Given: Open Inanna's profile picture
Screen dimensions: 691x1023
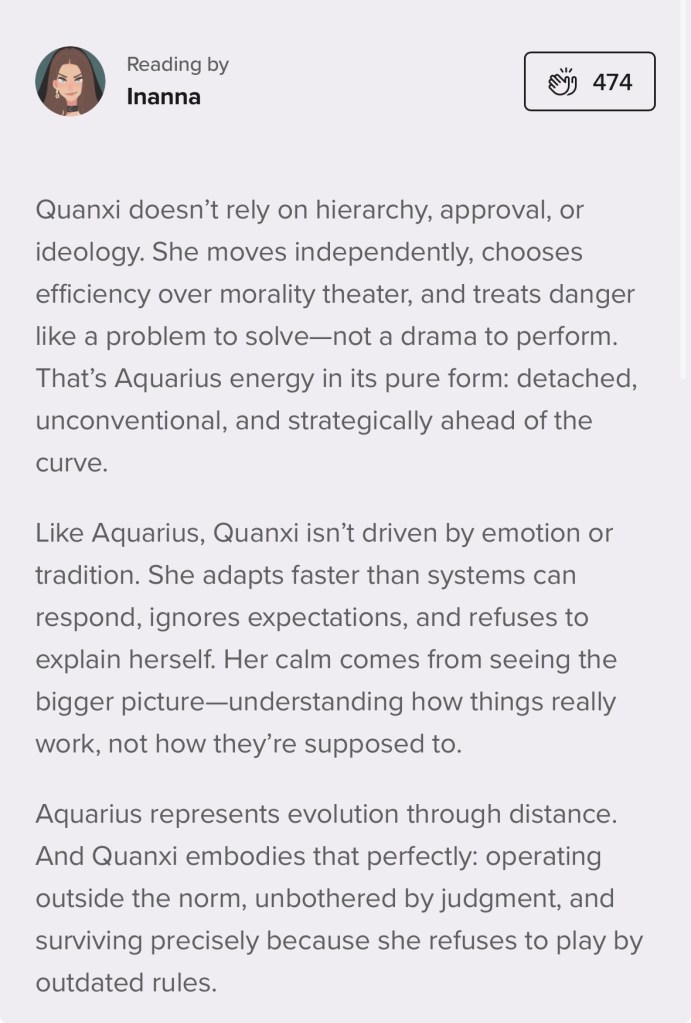Looking at the screenshot, I should [70, 81].
